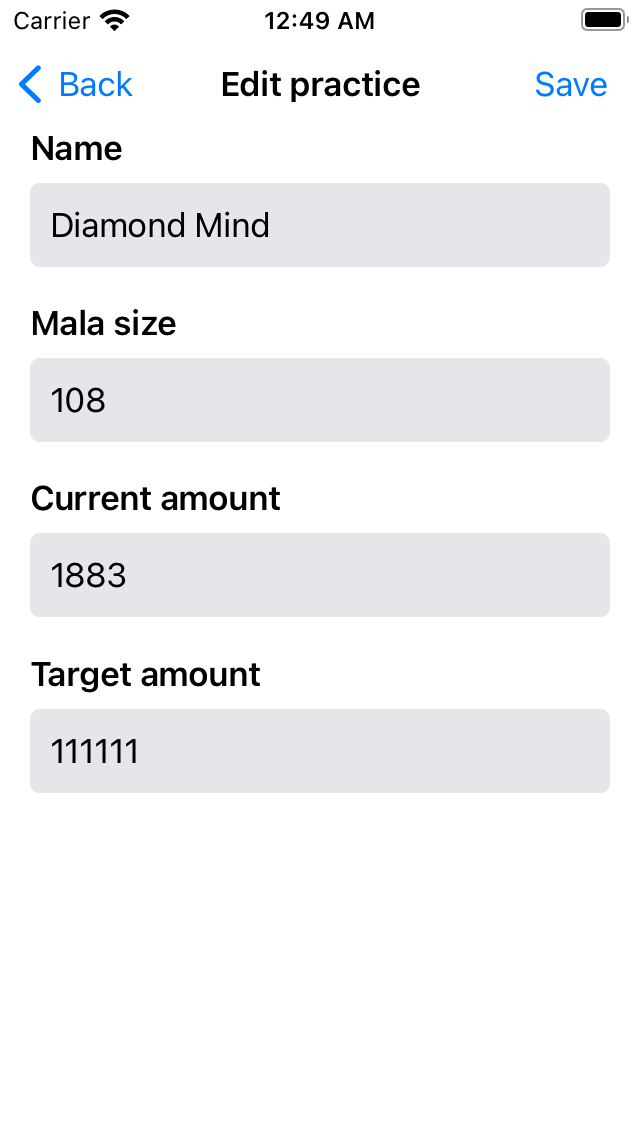Focus the Current amount field

click(320, 575)
